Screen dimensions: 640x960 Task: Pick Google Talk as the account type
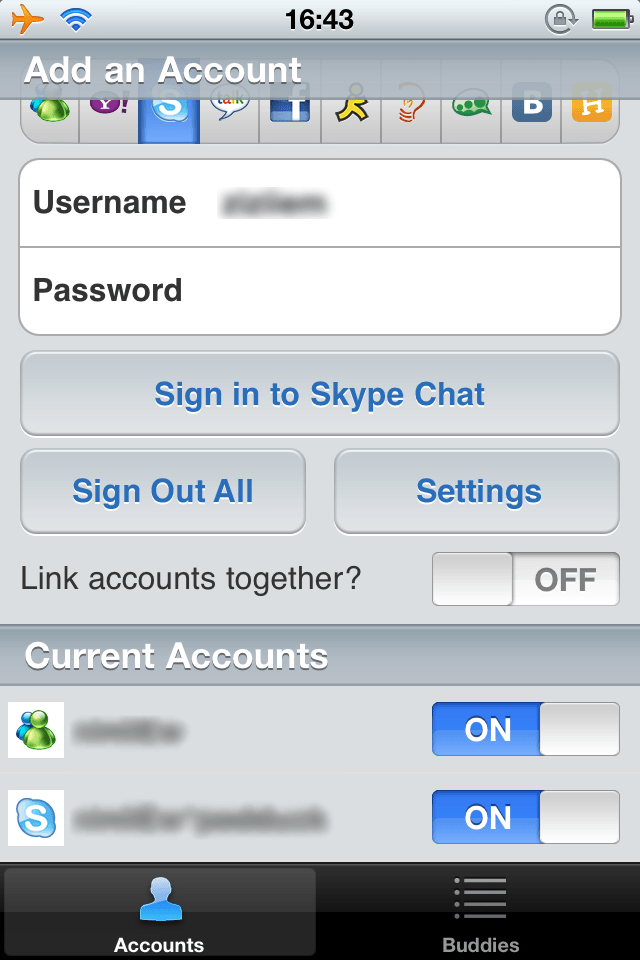pos(229,110)
